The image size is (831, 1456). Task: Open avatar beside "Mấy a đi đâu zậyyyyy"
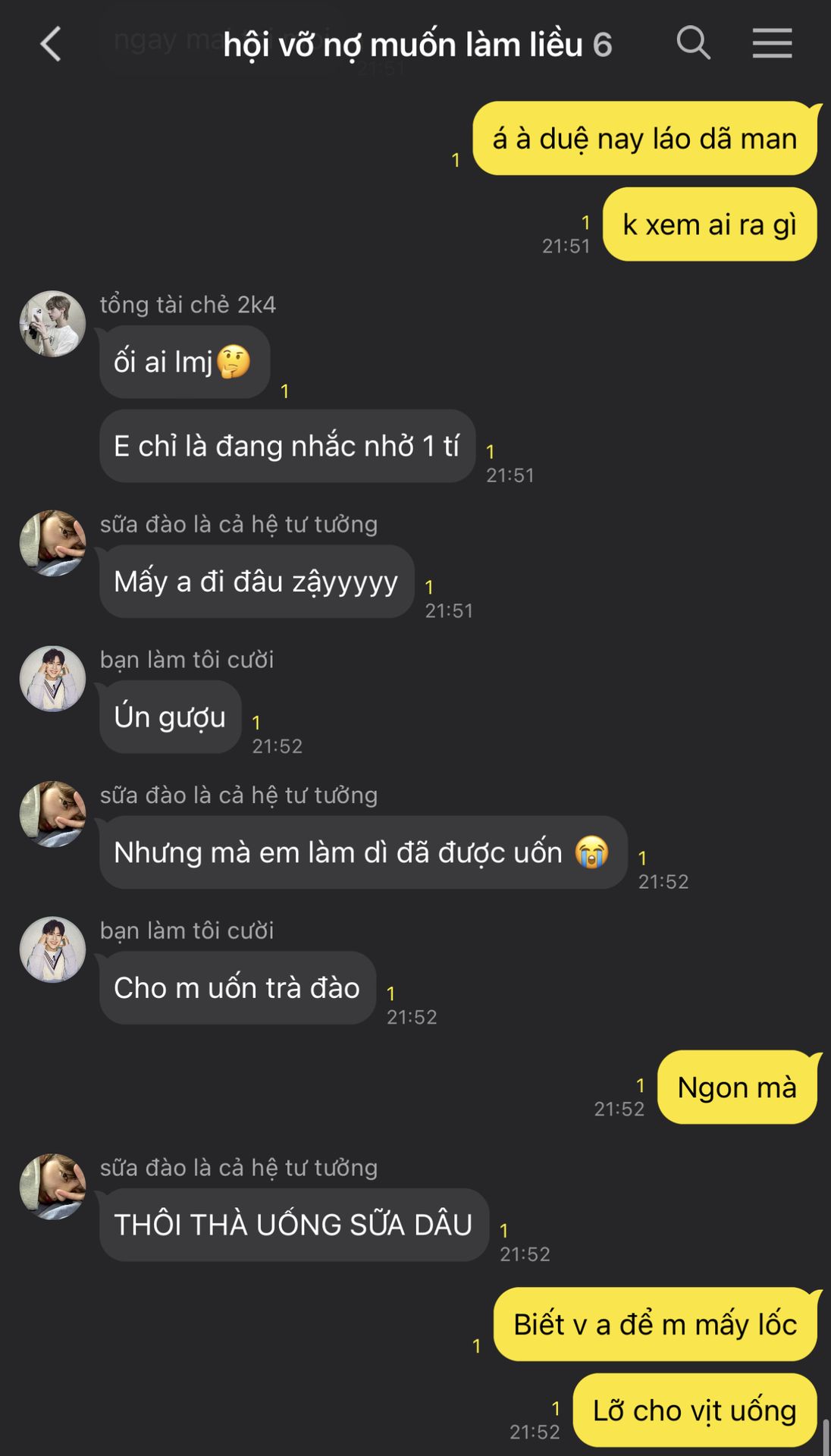pos(52,543)
